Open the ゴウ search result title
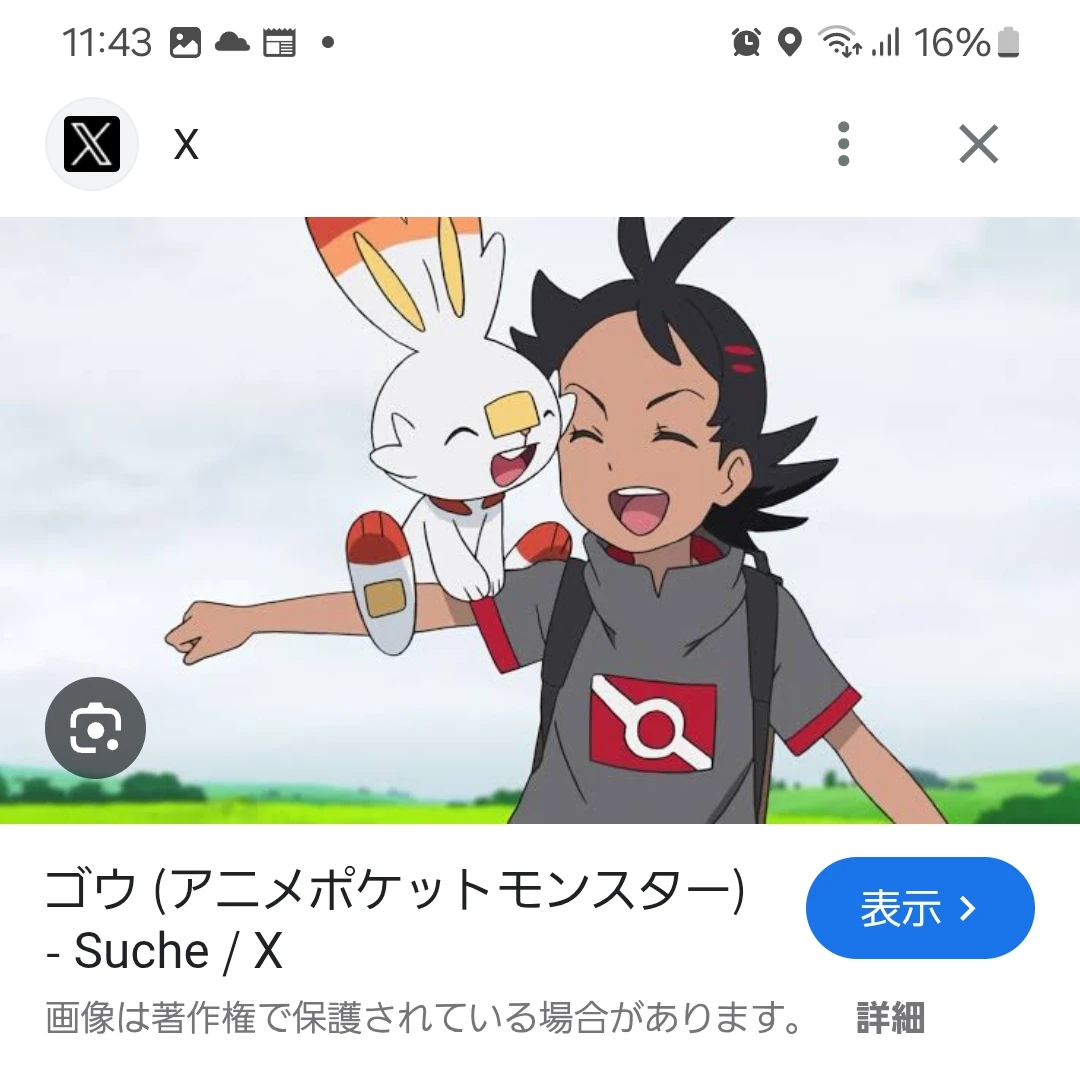 pos(395,920)
